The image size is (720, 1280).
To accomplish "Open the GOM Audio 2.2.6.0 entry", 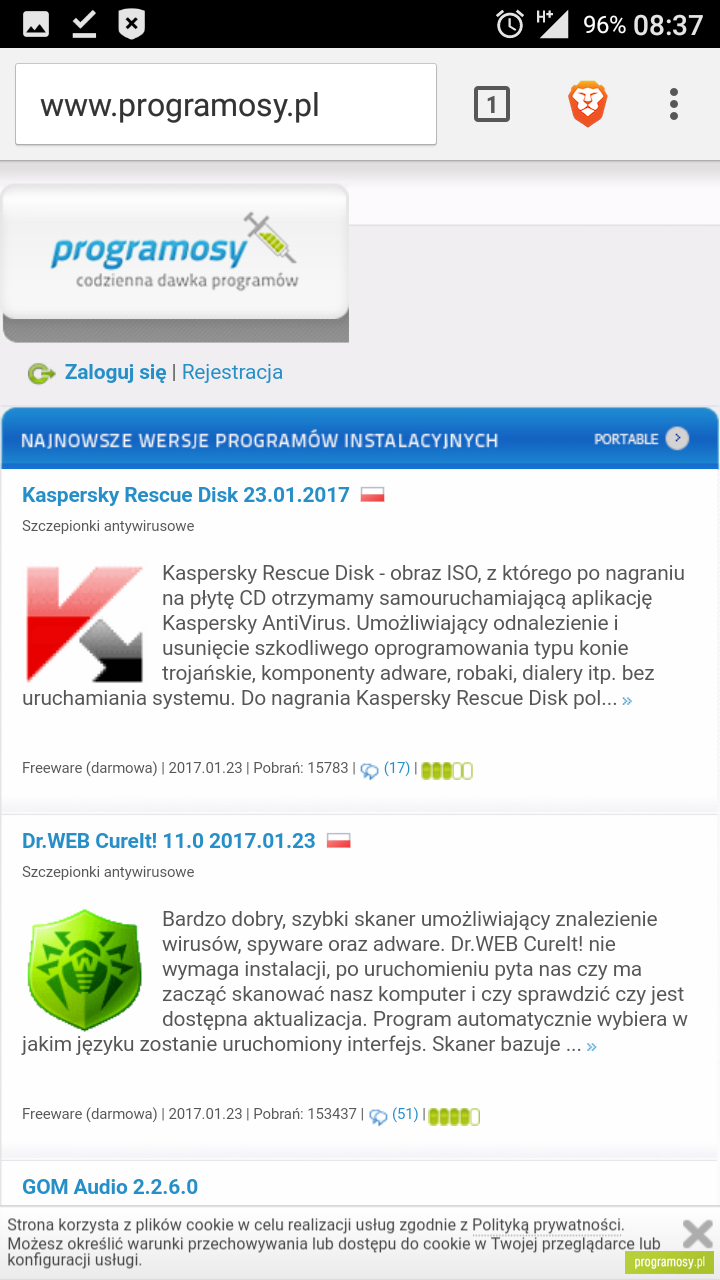I will [x=110, y=1187].
